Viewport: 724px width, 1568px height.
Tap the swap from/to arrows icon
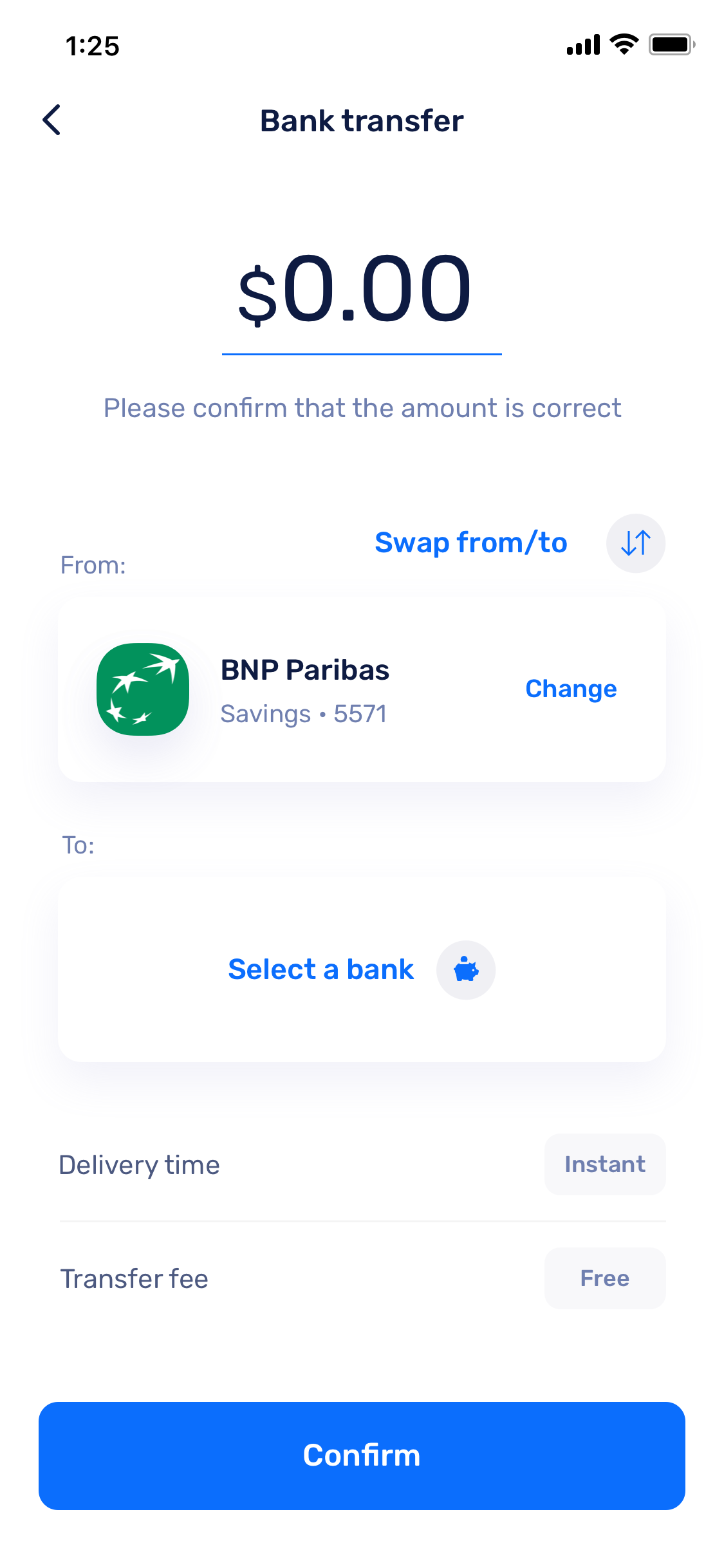(x=635, y=543)
